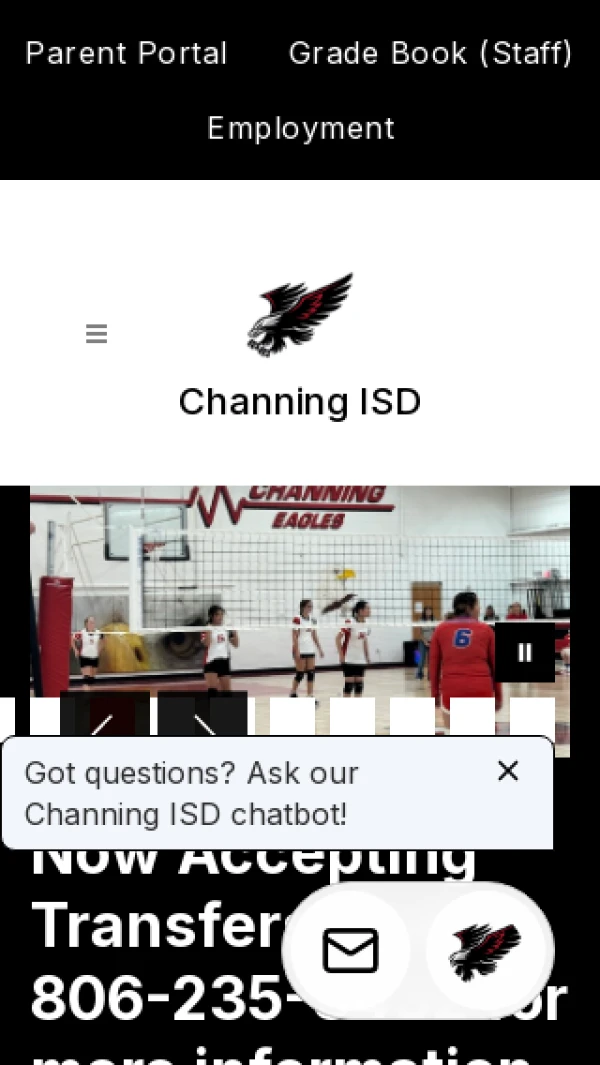Open Grade Book (Staff) link
Viewport: 600px width, 1065px height.
click(x=431, y=54)
